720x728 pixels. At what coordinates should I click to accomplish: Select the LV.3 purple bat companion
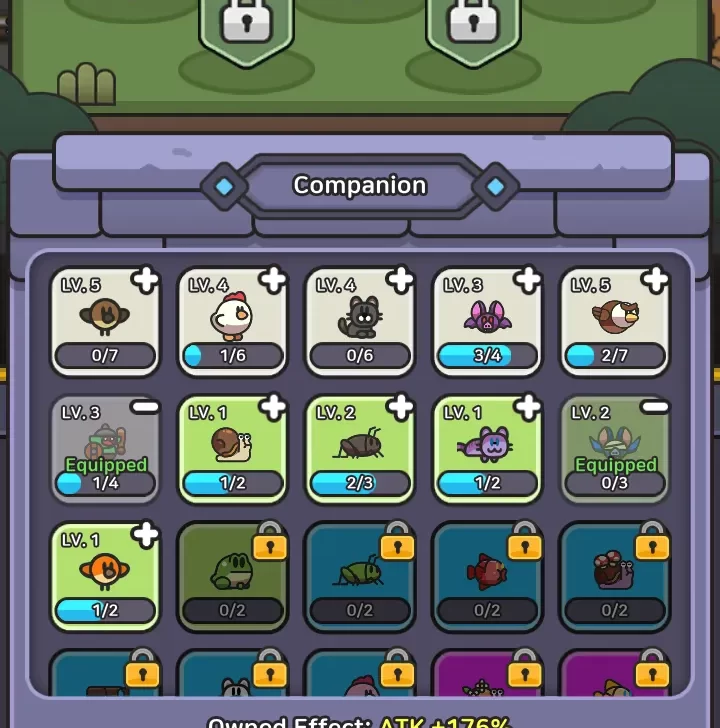pyautogui.click(x=487, y=320)
